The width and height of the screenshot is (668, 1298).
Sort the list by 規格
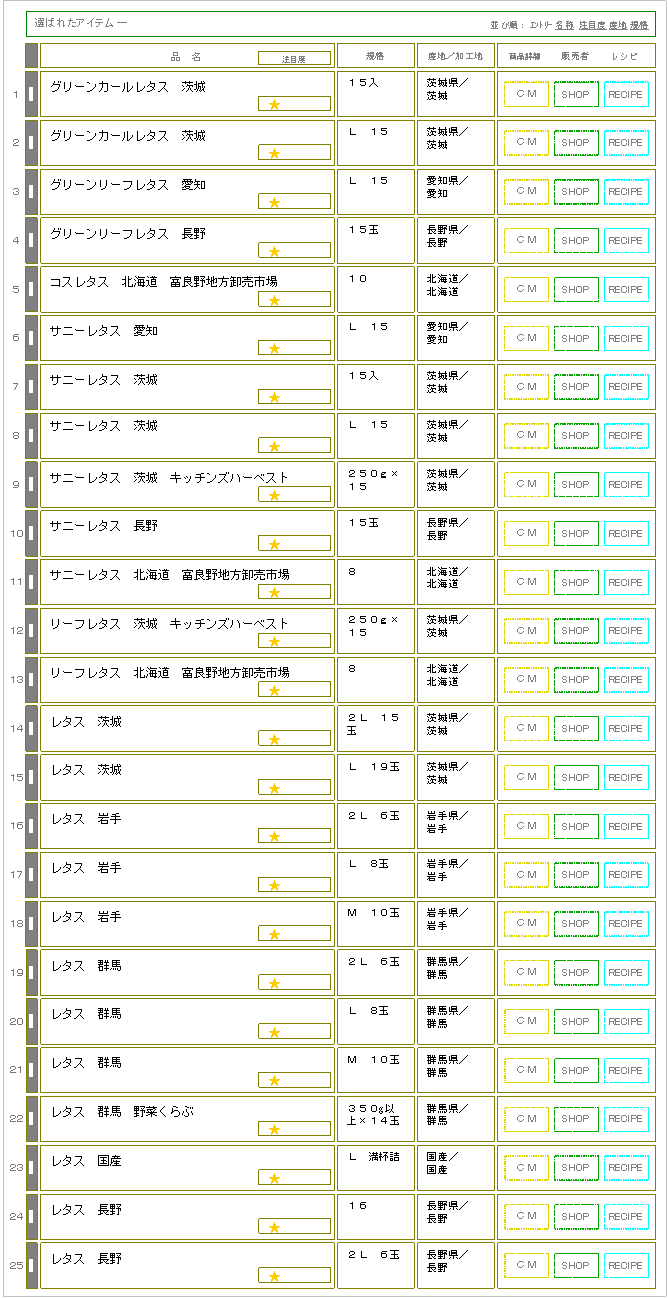[x=639, y=24]
